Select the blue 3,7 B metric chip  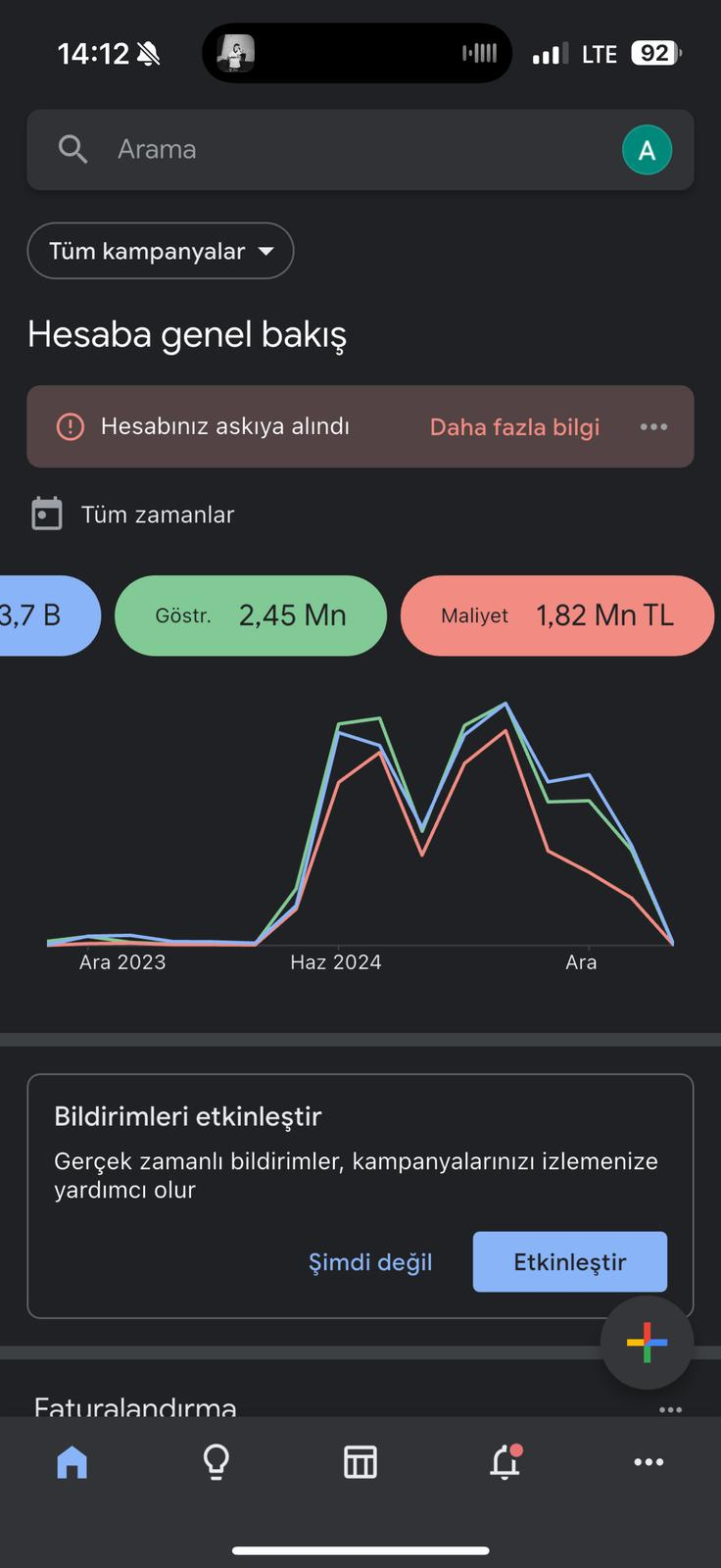click(x=49, y=615)
